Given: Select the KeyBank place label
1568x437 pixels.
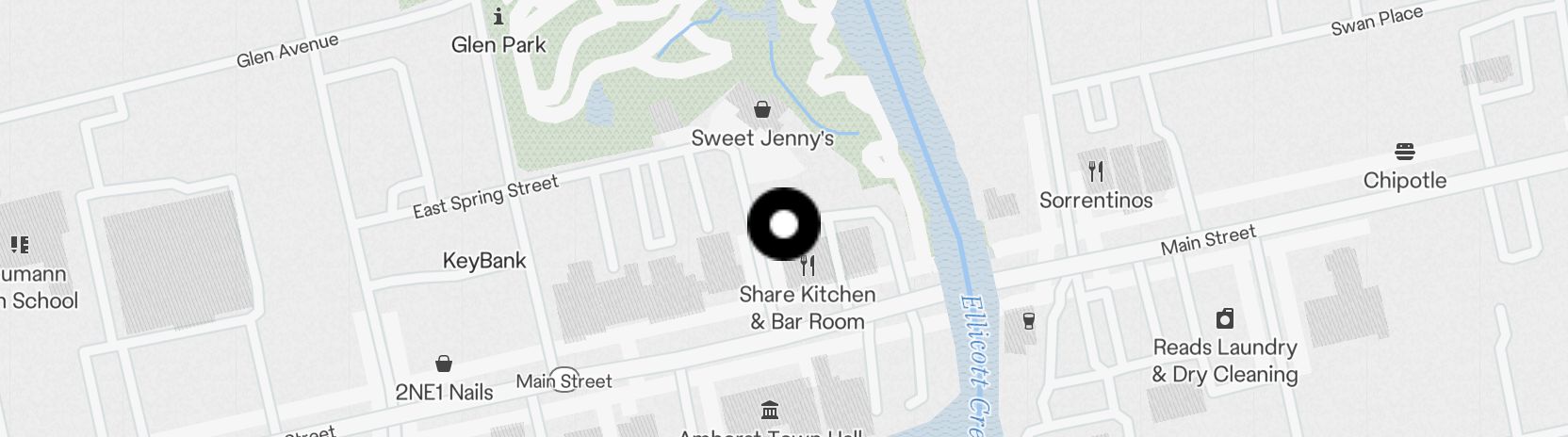Looking at the screenshot, I should [484, 261].
